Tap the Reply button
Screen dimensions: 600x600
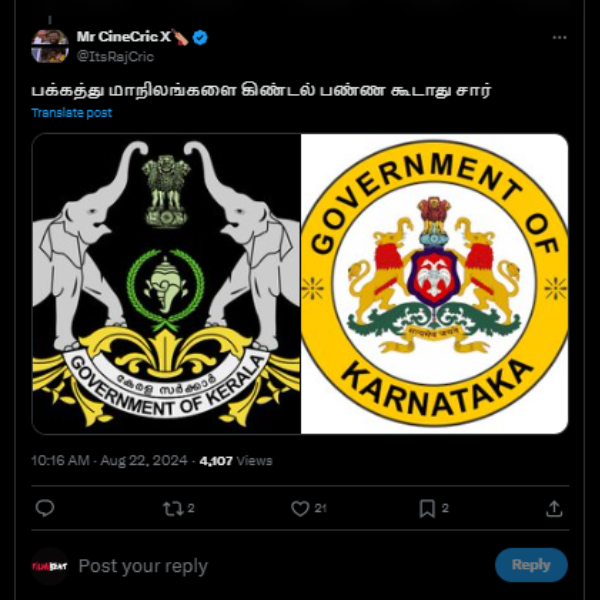[x=531, y=565]
